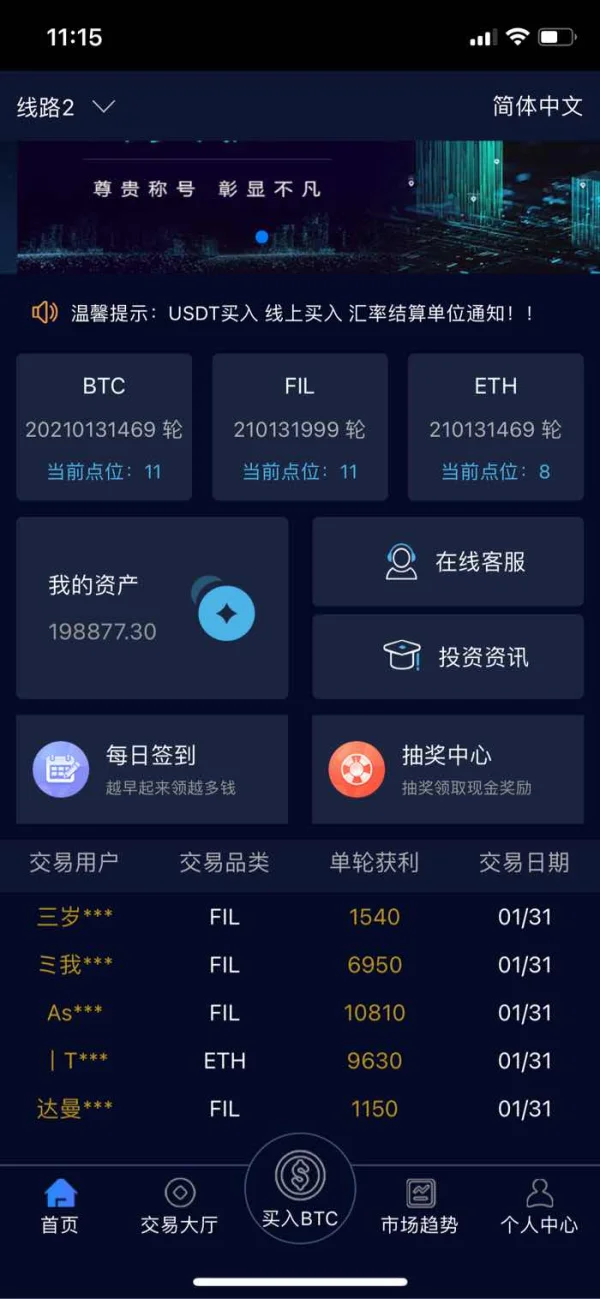Change language via 简体中文
Screen dimensions: 600x1299
537,106
